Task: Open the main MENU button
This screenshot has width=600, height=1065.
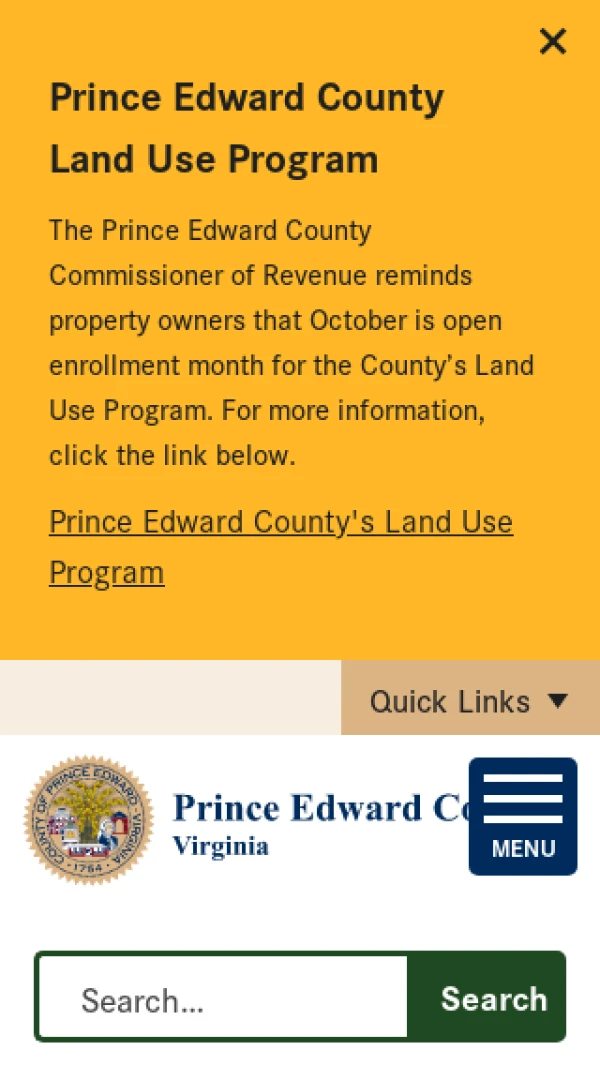Action: [522, 816]
